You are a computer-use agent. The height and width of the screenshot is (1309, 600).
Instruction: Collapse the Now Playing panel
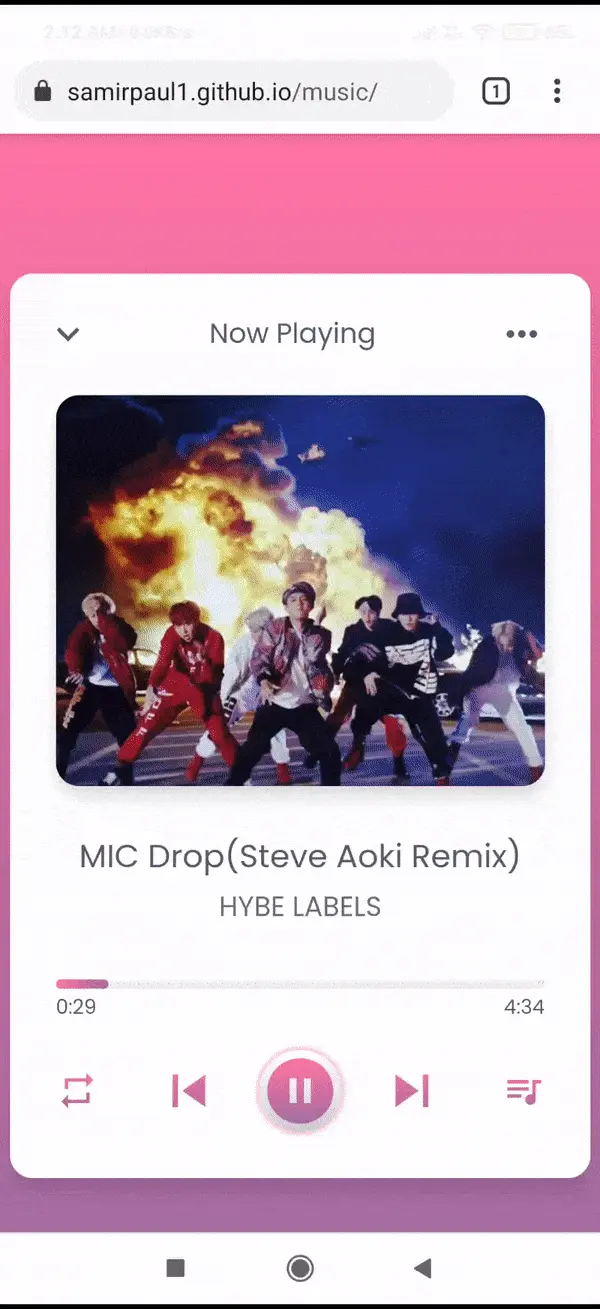(x=68, y=334)
